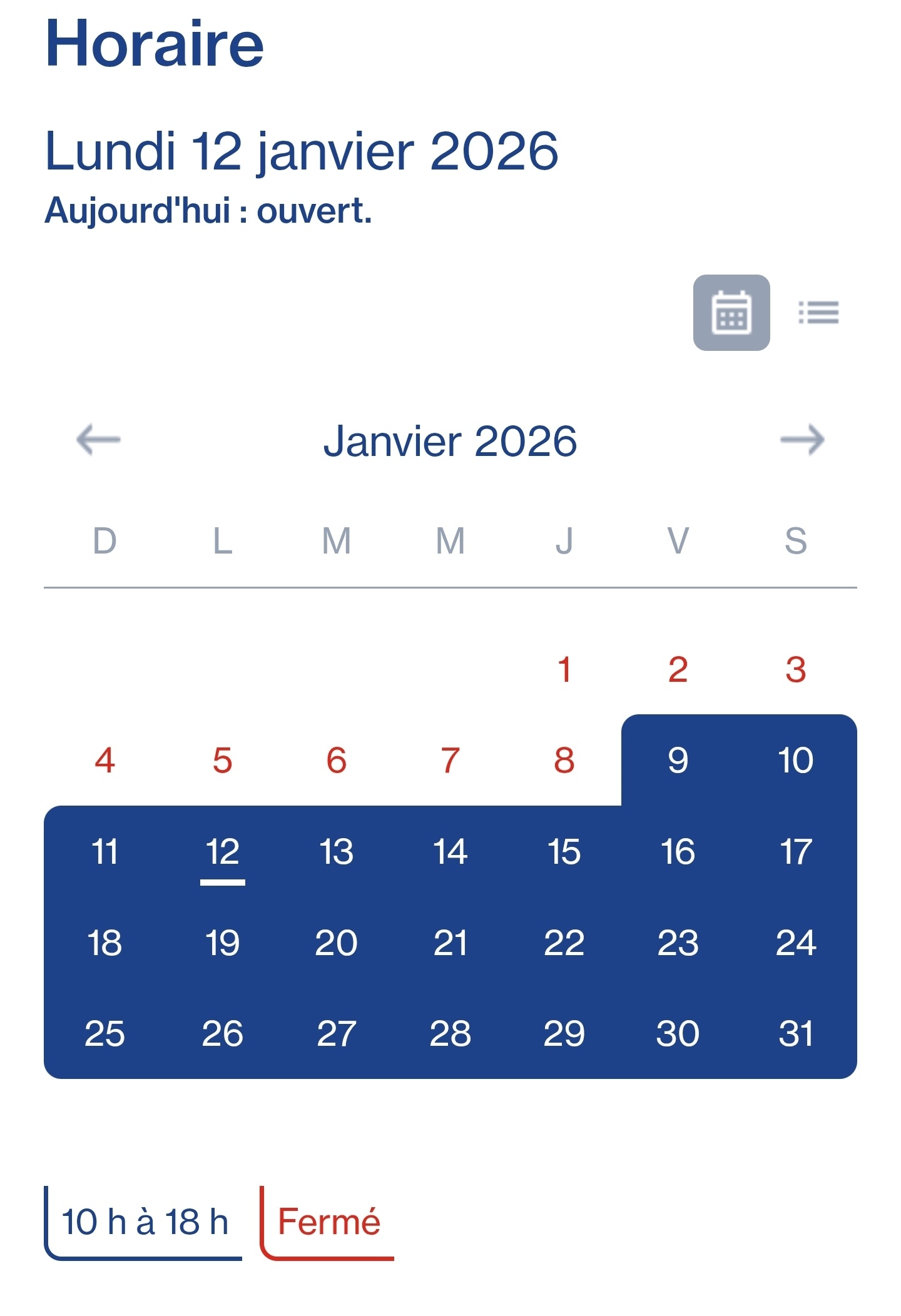The height and width of the screenshot is (1316, 901).
Task: Choose the 17th in the calendar
Action: coord(795,852)
